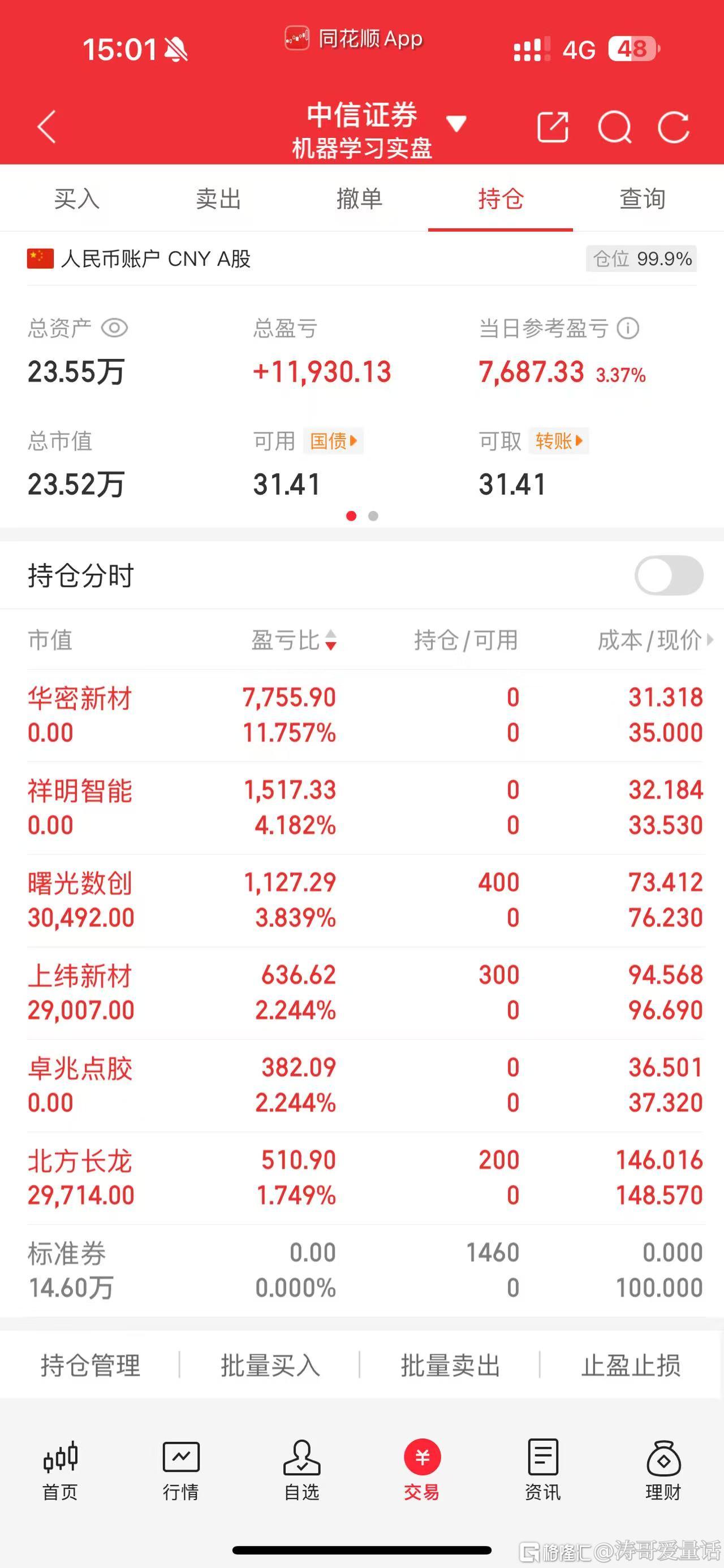724x1568 pixels.
Task: Open the 撤单 tab
Action: click(359, 198)
